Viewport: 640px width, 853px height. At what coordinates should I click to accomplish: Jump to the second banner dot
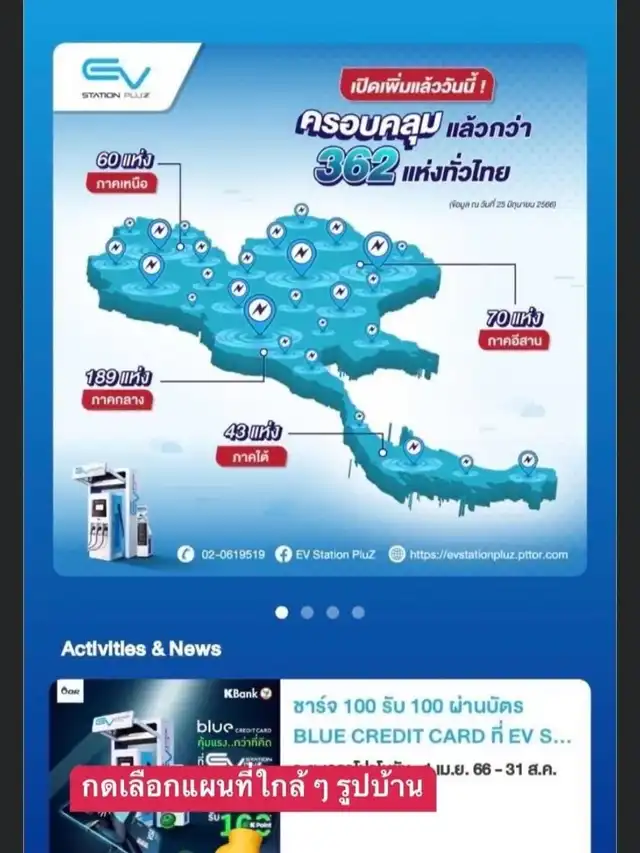coord(307,613)
